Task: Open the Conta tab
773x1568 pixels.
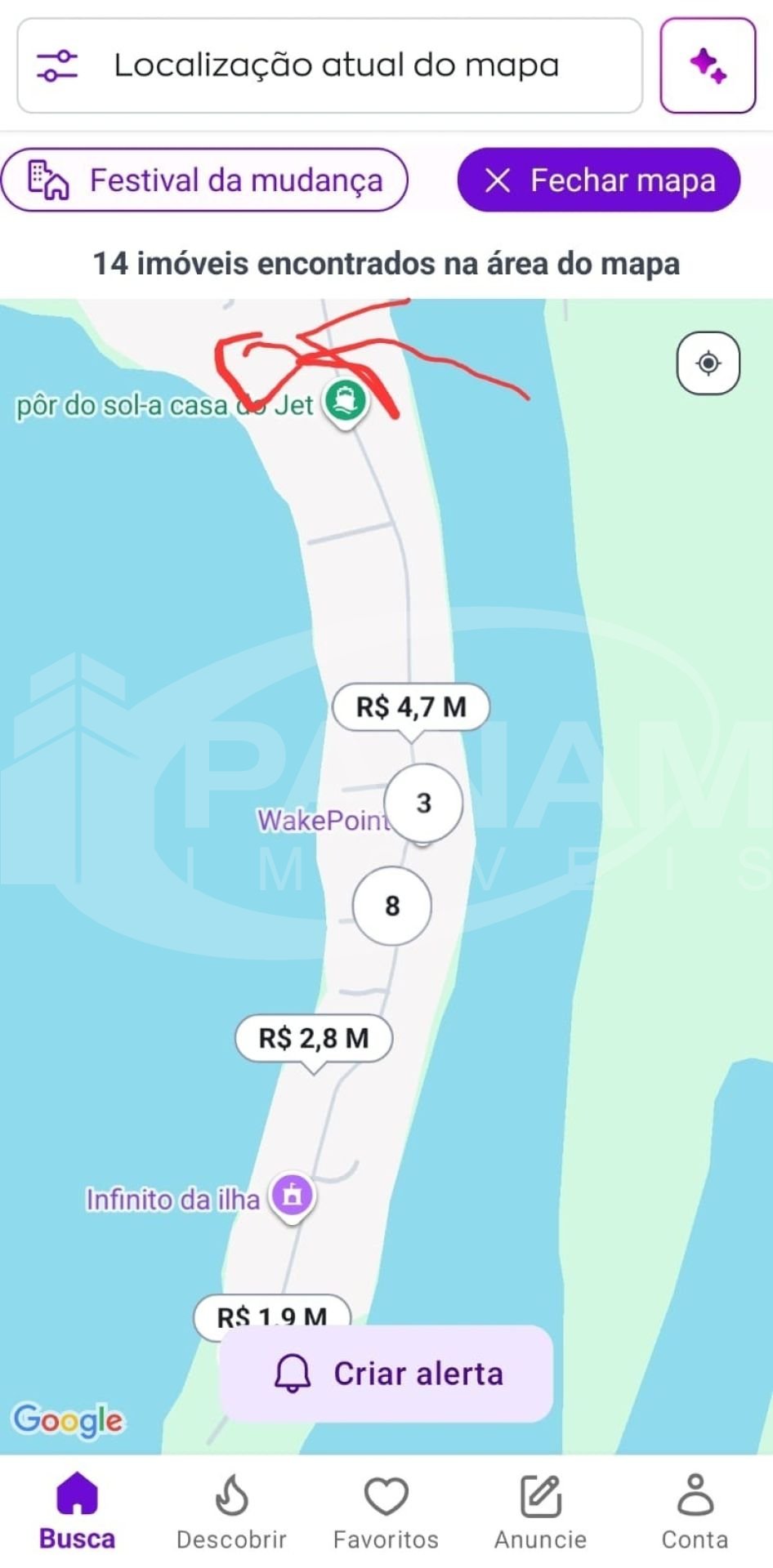Action: [695, 1512]
